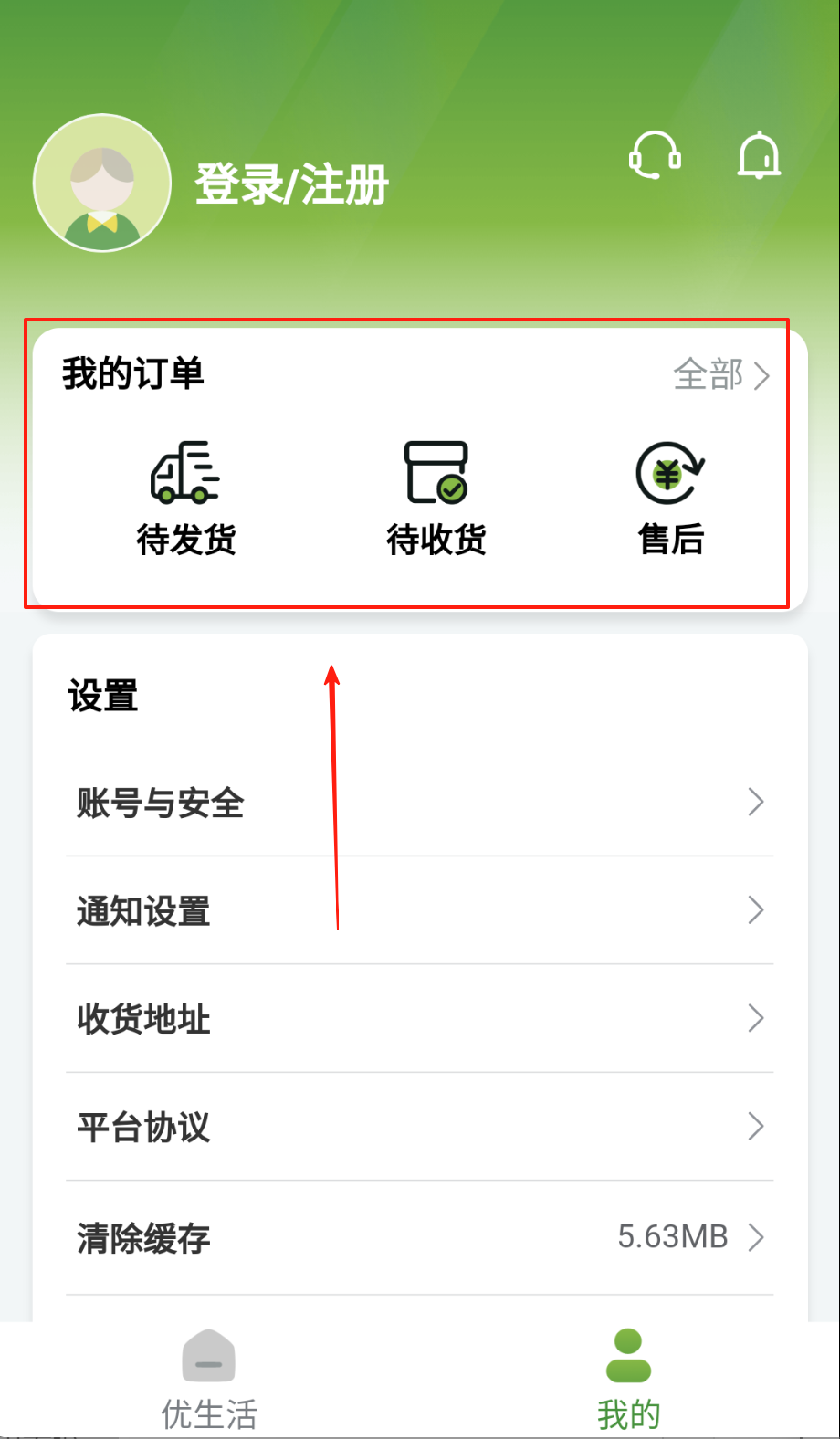Switch to the 优生活 tab

pyautogui.click(x=209, y=1381)
